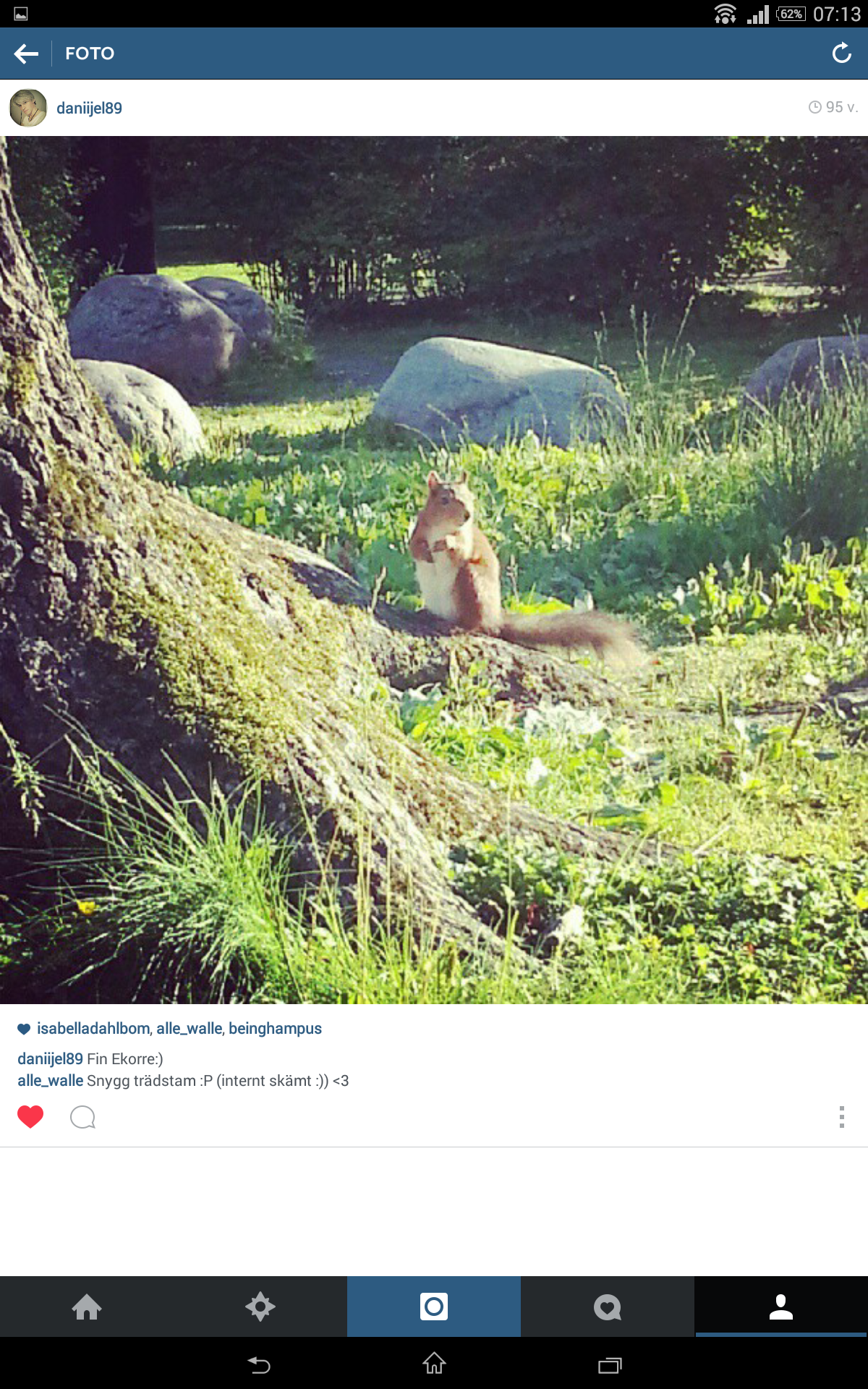This screenshot has width=868, height=1389.
Task: Open the system recent apps view
Action: click(609, 1365)
